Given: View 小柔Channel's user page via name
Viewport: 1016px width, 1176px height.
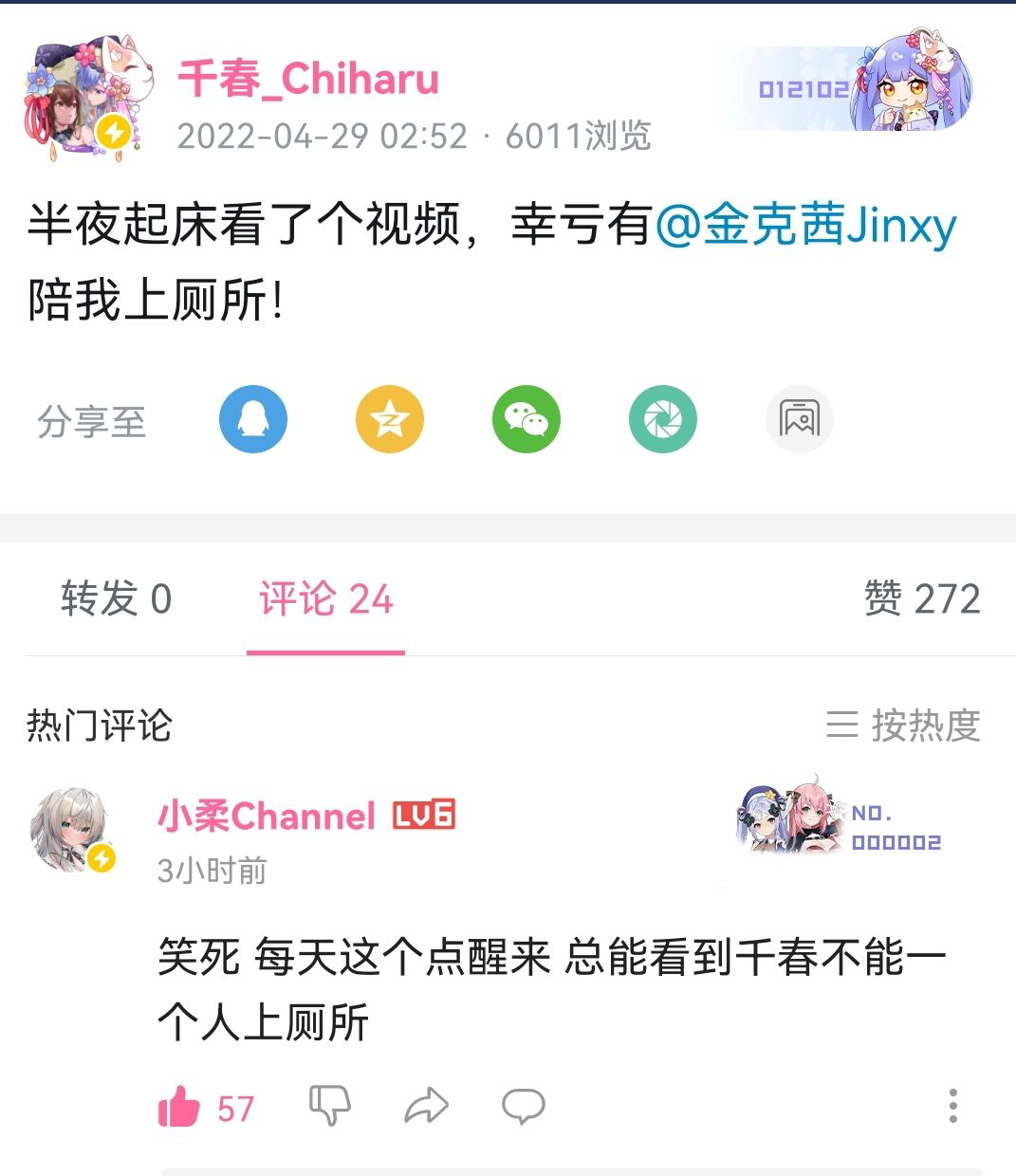Looking at the screenshot, I should coord(267,816).
